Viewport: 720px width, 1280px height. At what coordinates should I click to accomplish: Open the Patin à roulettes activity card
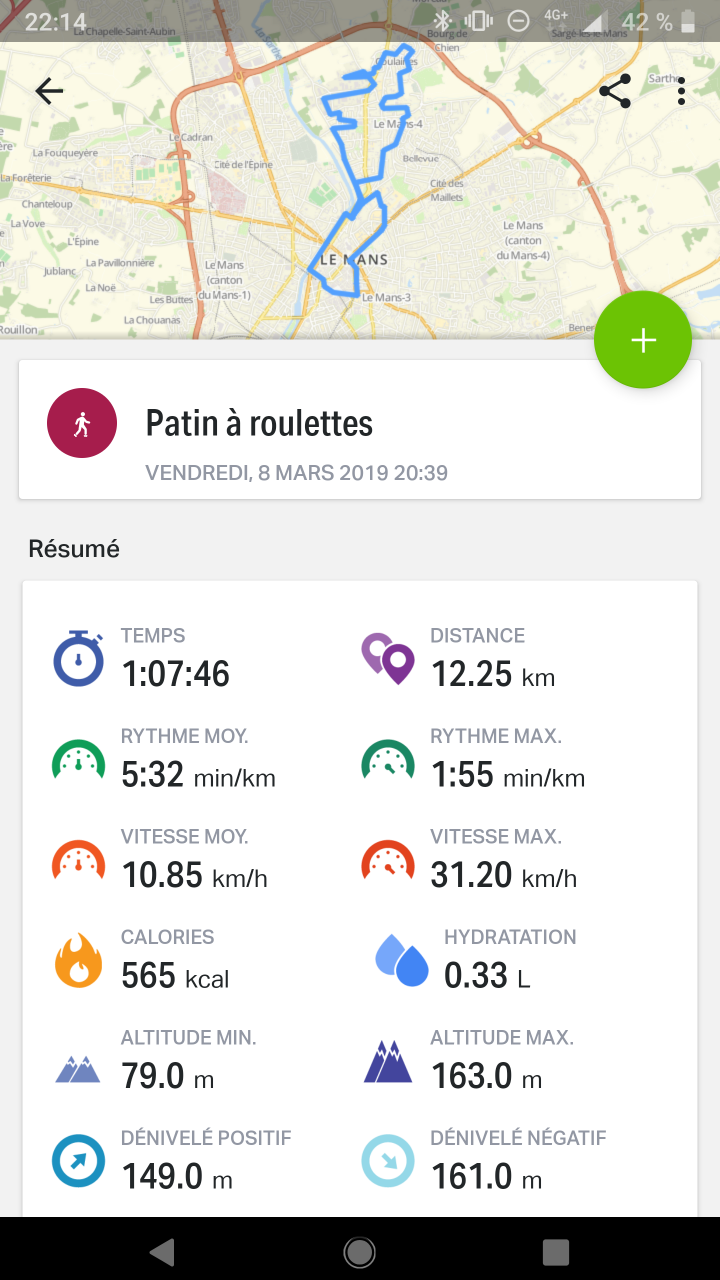pyautogui.click(x=359, y=430)
